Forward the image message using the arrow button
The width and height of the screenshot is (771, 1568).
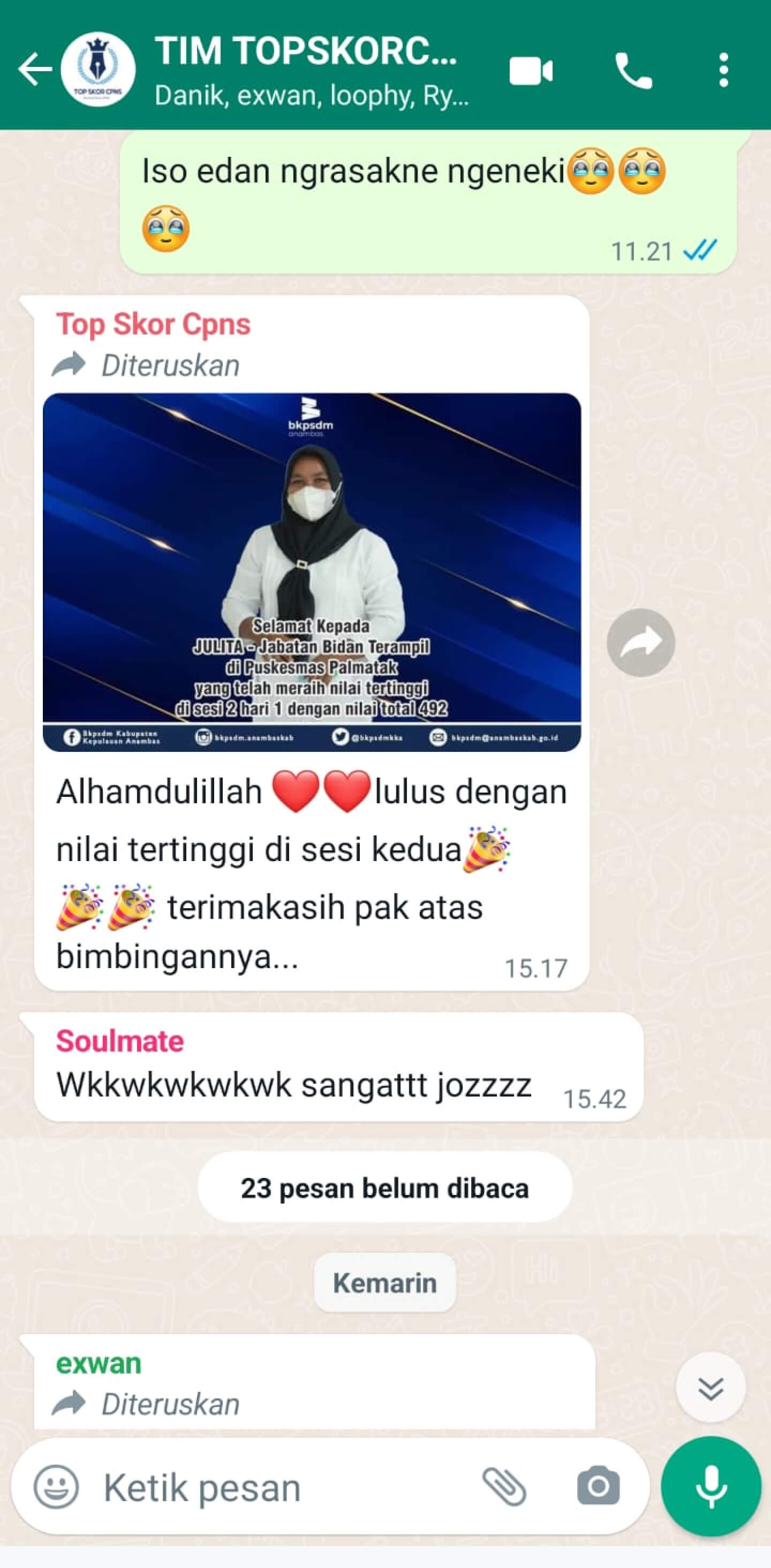[641, 642]
